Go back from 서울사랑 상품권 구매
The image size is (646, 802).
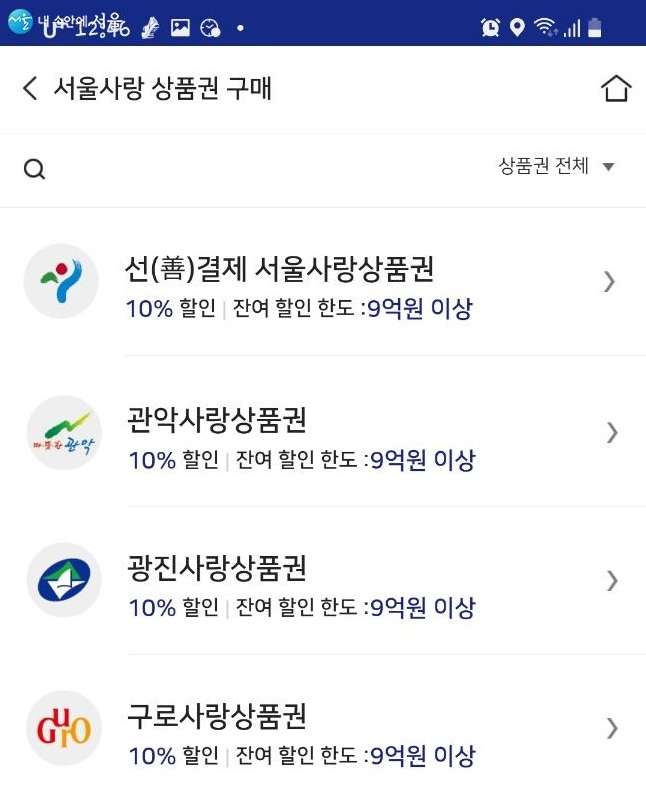(30, 88)
